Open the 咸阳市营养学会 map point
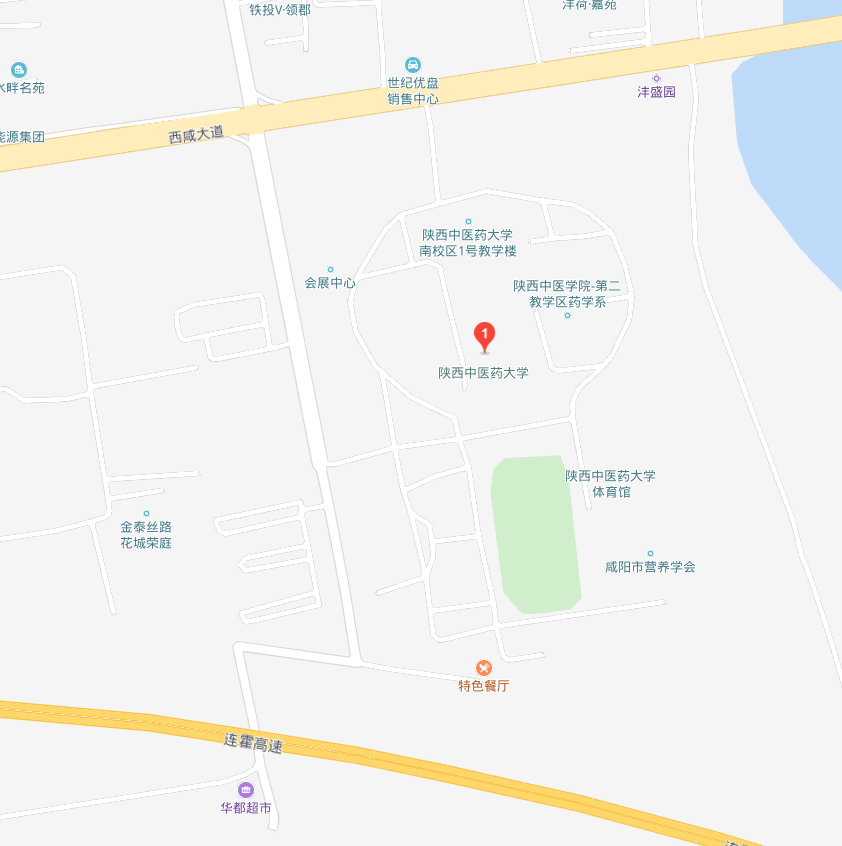The width and height of the screenshot is (842, 846). click(650, 553)
